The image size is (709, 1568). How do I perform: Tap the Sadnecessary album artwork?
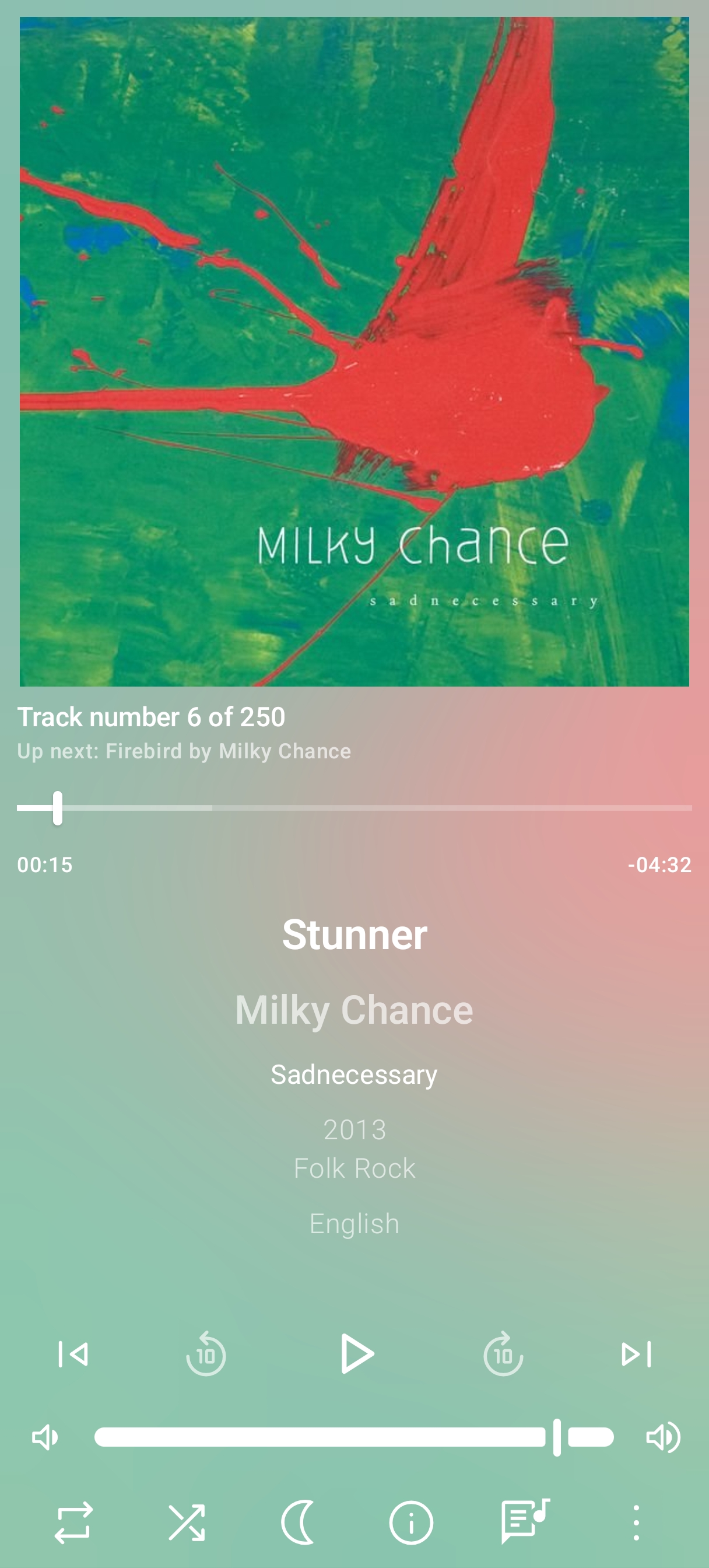point(354,352)
